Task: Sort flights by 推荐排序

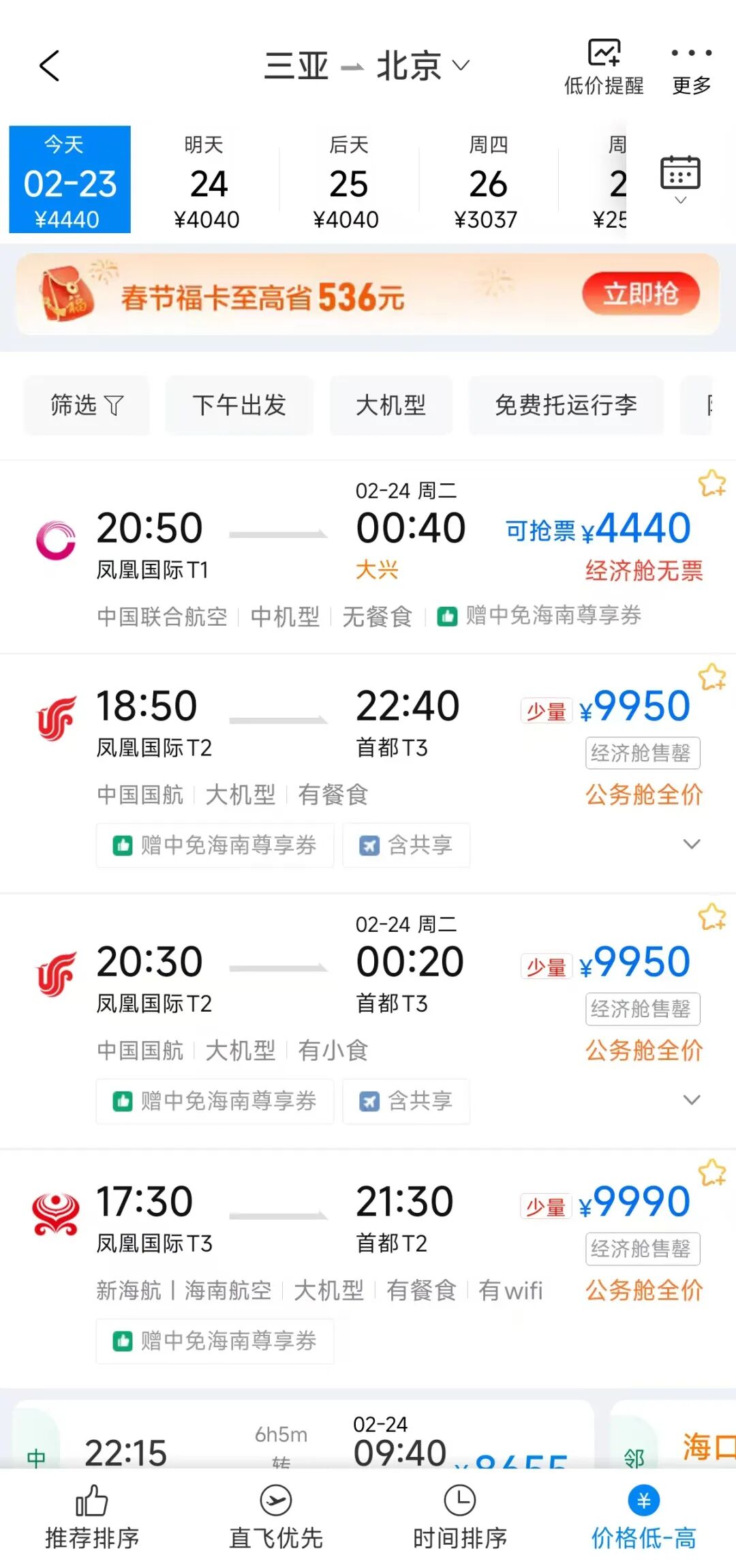Action: (x=92, y=1519)
